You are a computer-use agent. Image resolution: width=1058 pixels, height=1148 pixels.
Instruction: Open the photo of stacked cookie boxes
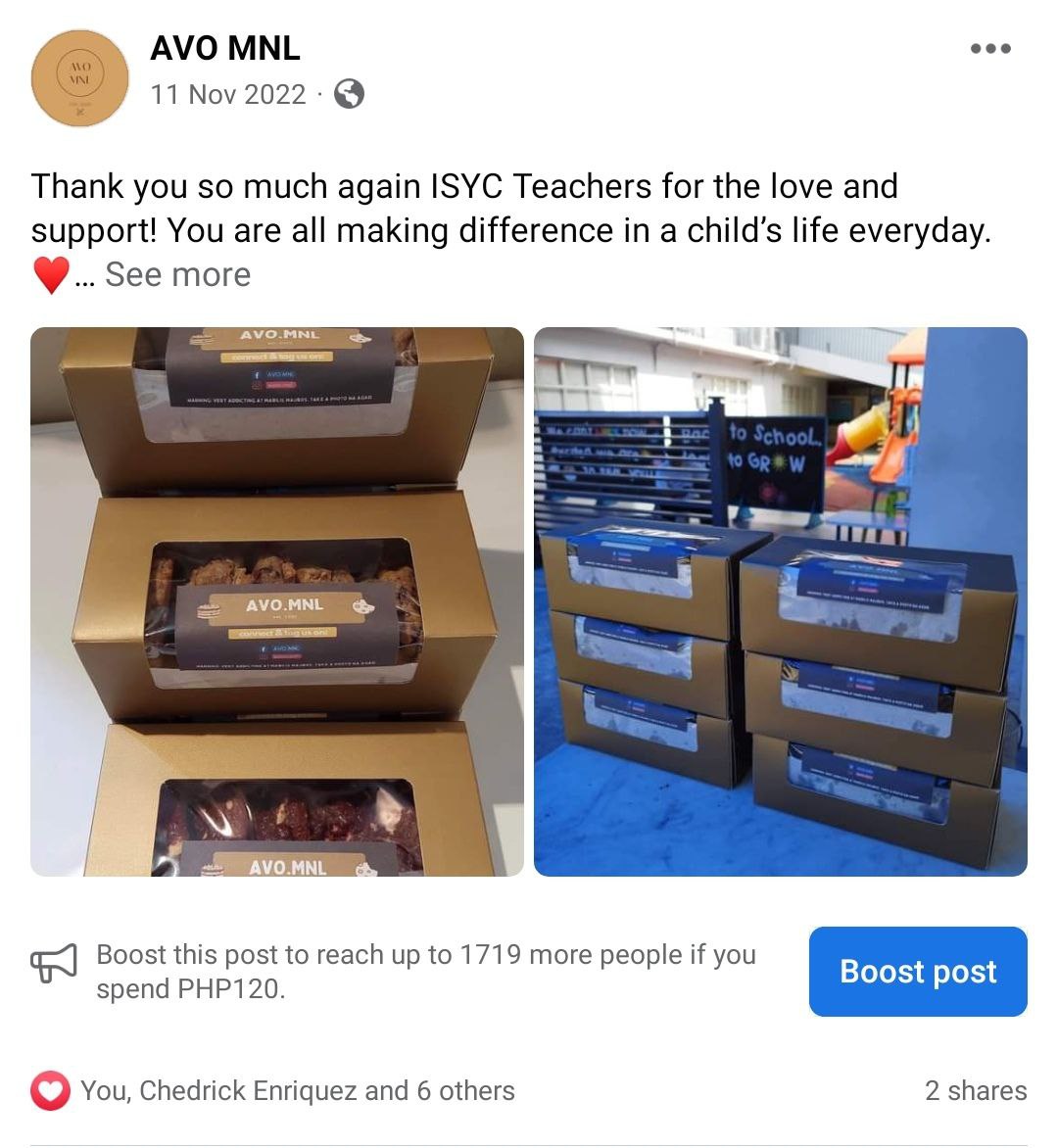pos(277,601)
